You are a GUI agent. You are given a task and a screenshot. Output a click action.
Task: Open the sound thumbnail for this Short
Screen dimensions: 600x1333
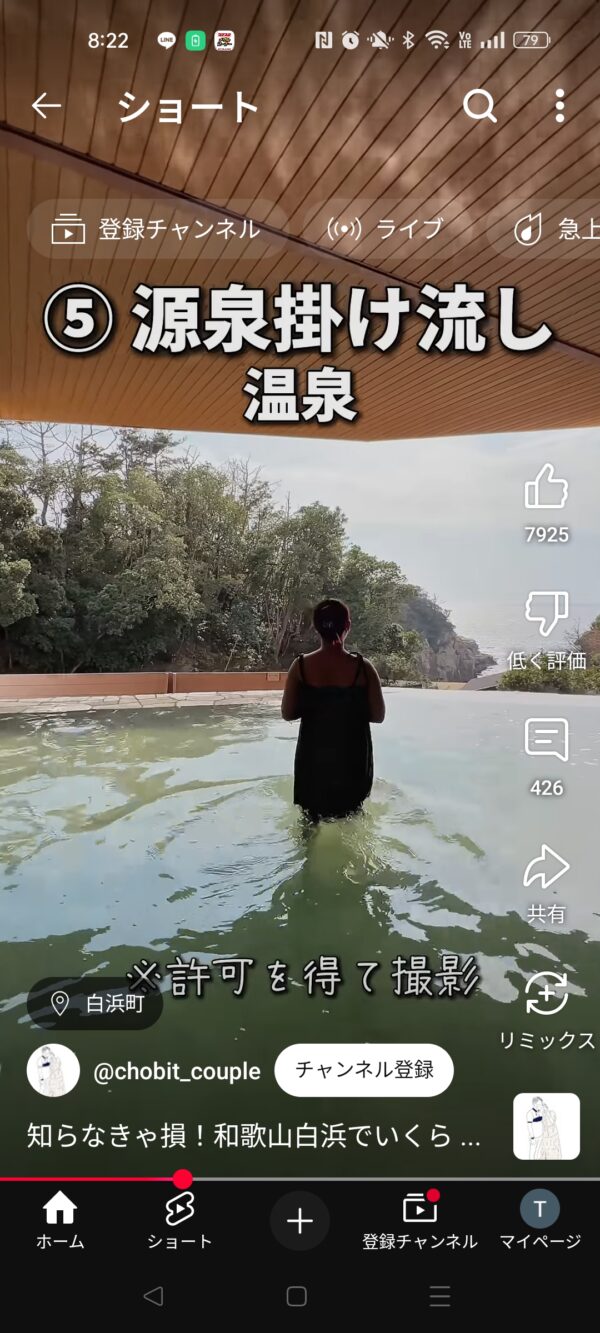coord(546,1126)
